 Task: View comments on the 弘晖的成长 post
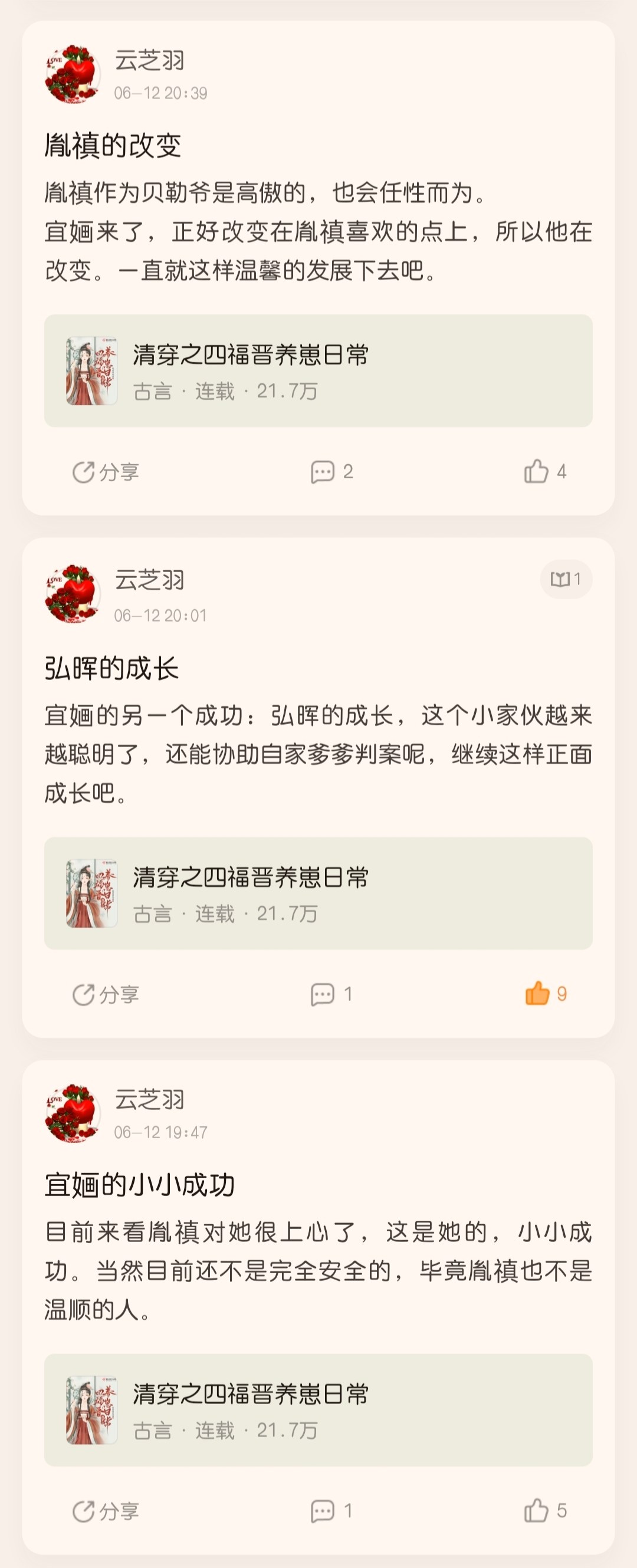[331, 995]
